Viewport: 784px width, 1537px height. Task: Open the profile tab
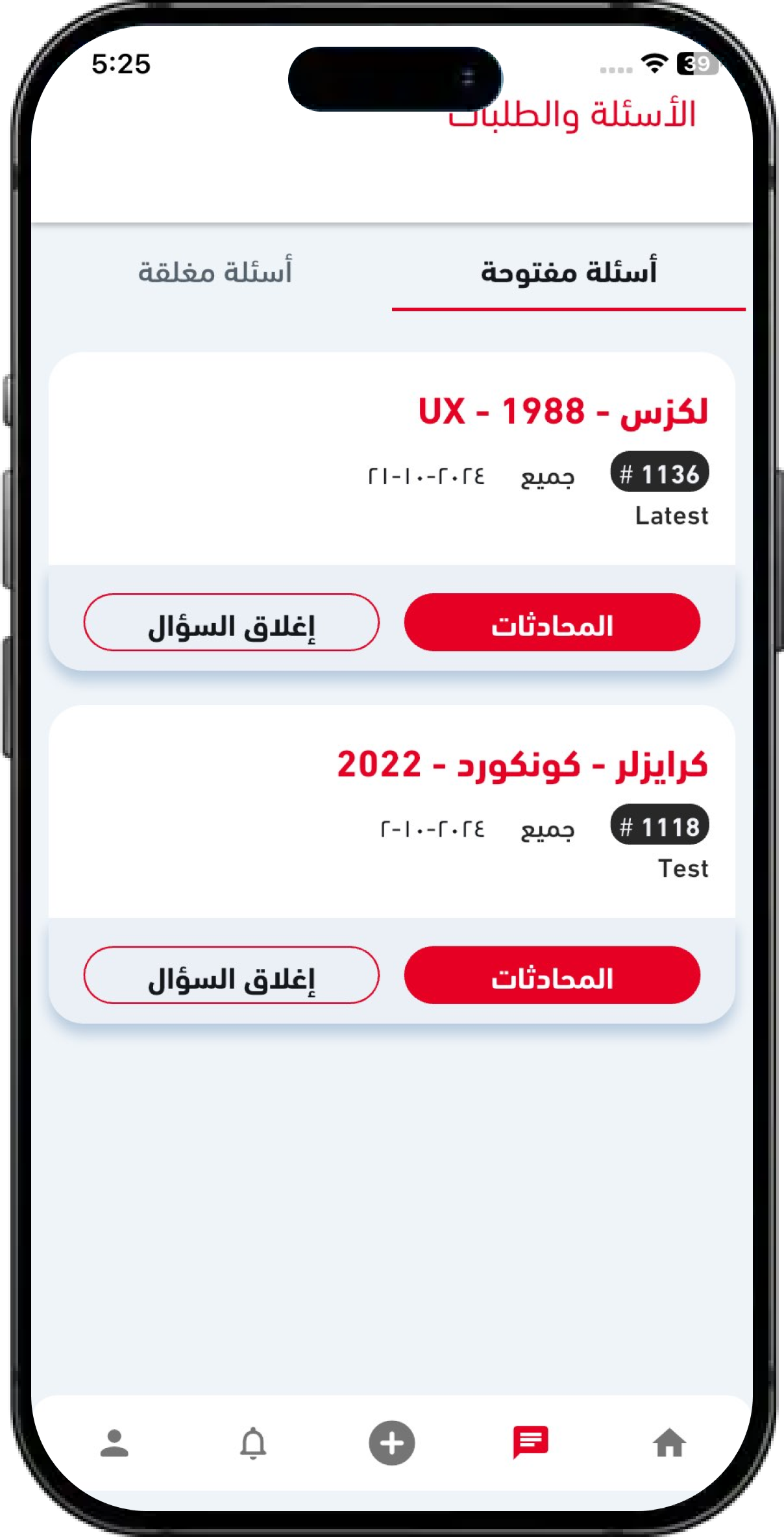pyautogui.click(x=114, y=1444)
